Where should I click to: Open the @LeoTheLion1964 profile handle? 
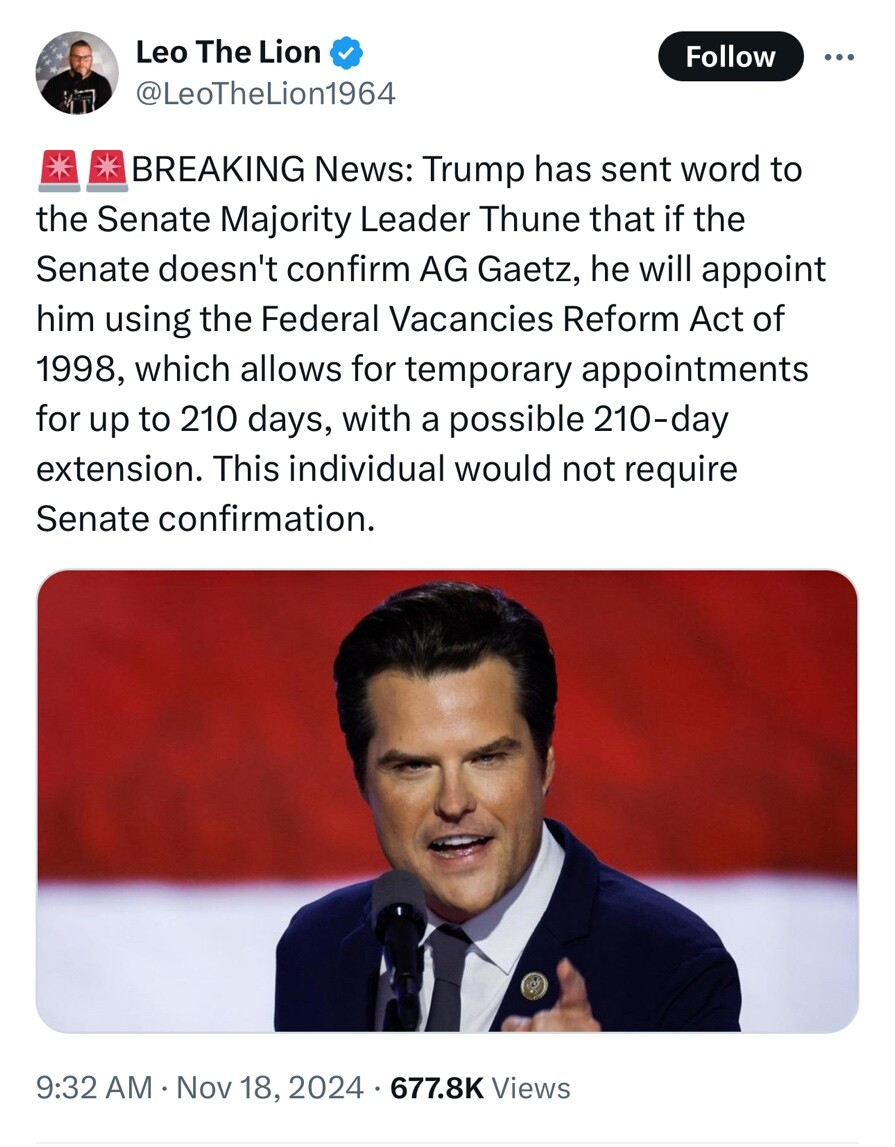point(265,93)
